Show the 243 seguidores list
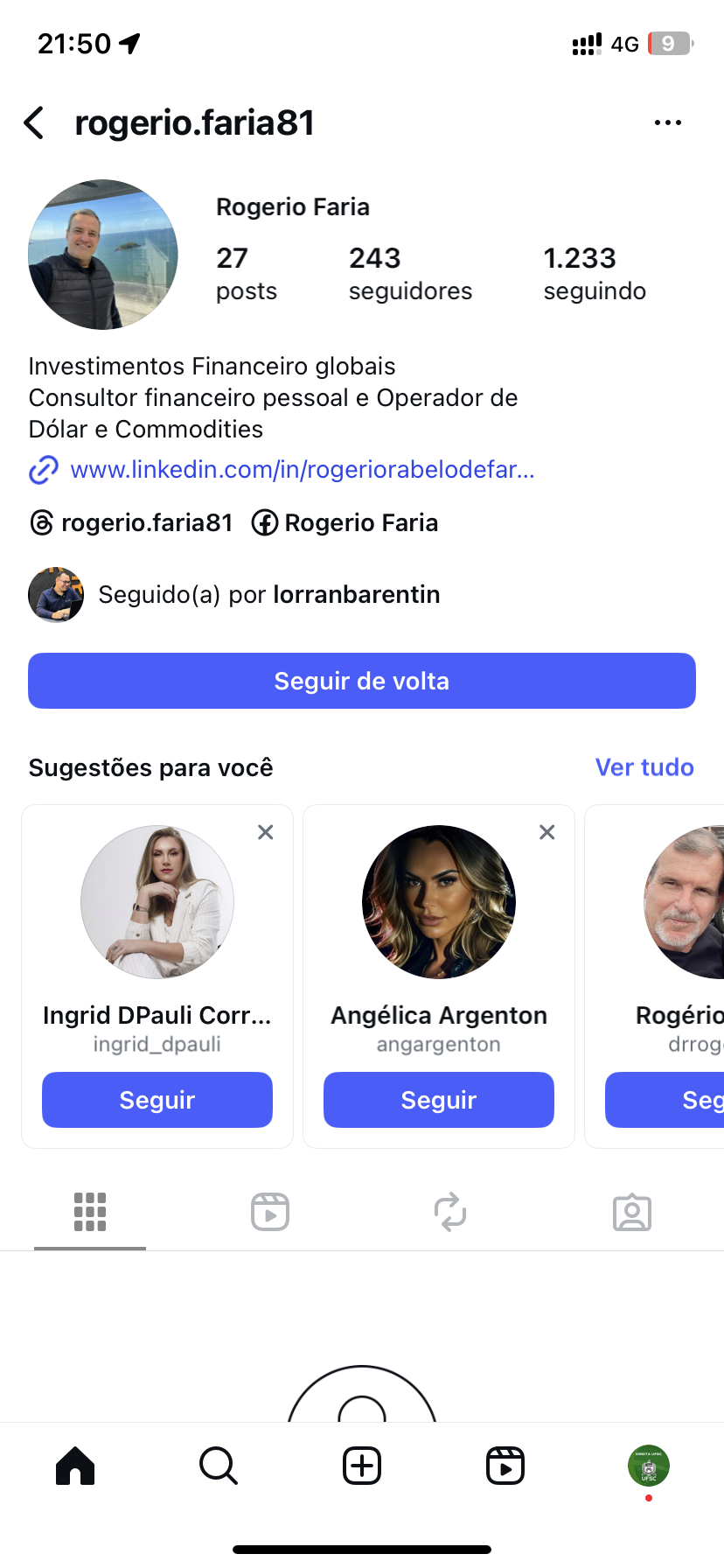The width and height of the screenshot is (724, 1568). click(410, 273)
